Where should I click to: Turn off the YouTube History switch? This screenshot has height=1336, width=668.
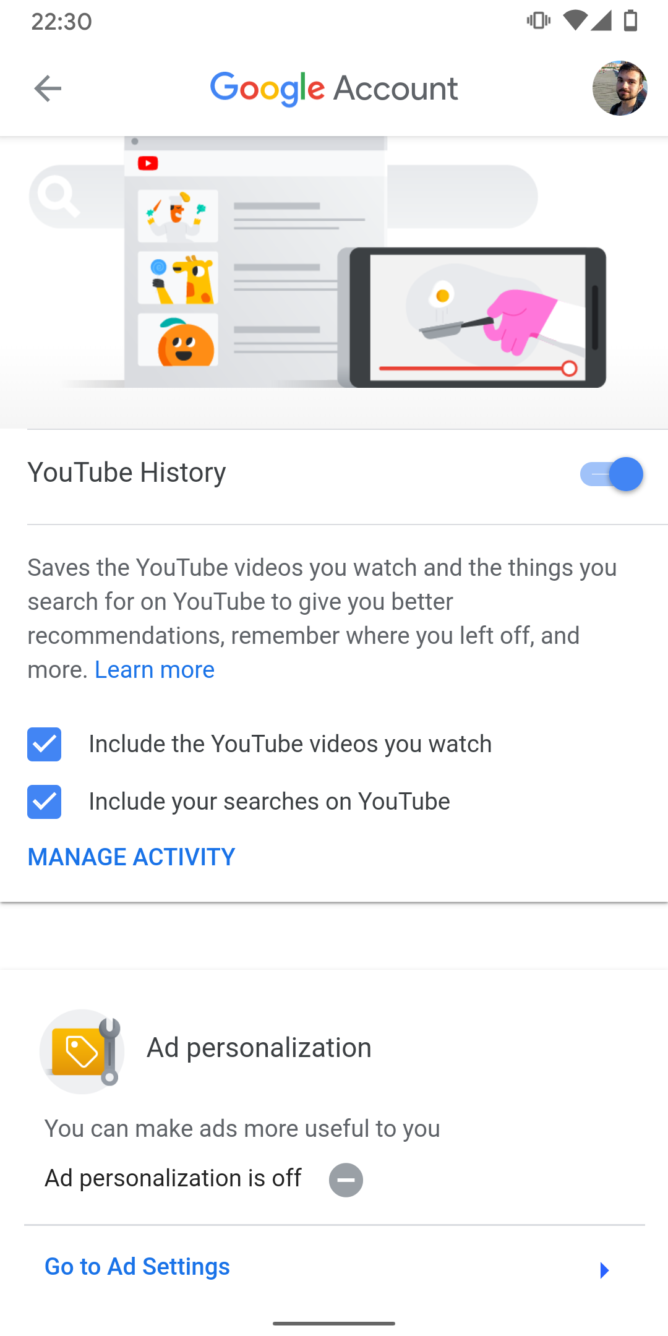point(612,474)
